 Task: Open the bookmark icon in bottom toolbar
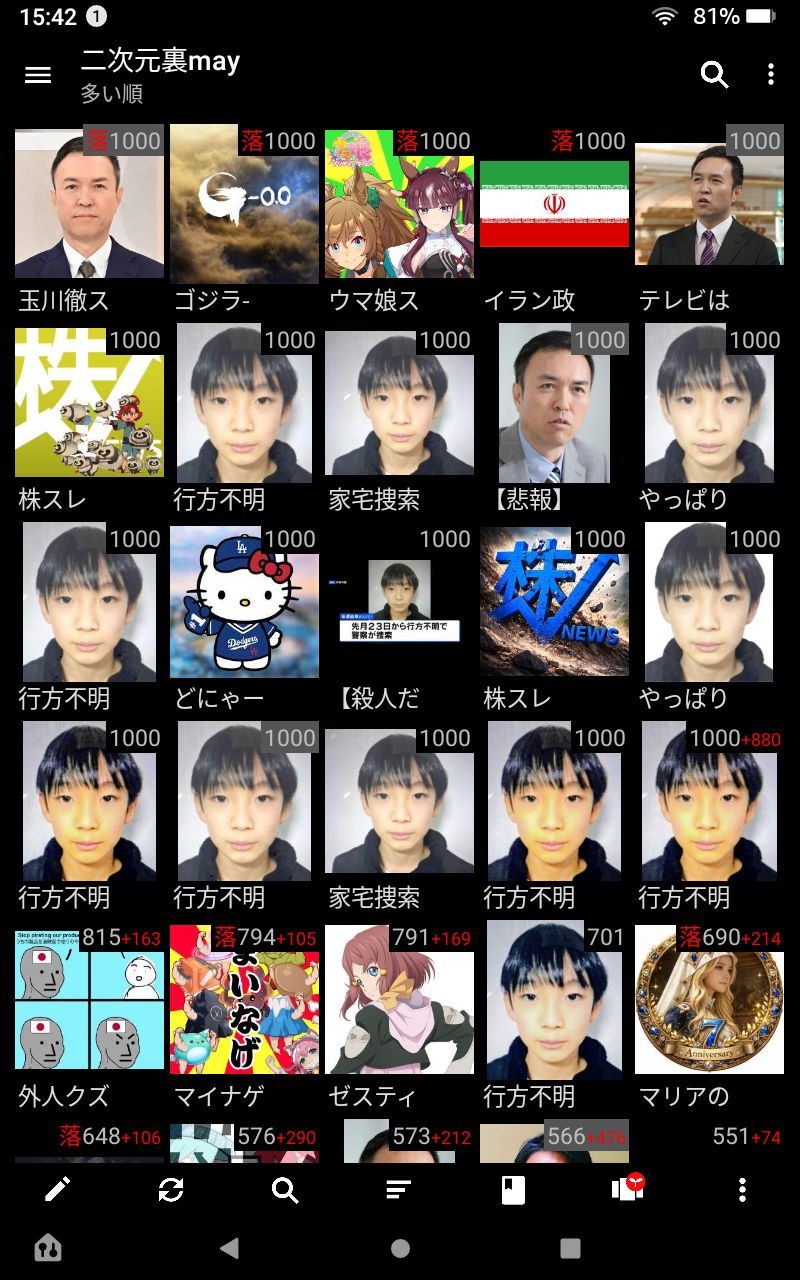click(x=513, y=1190)
